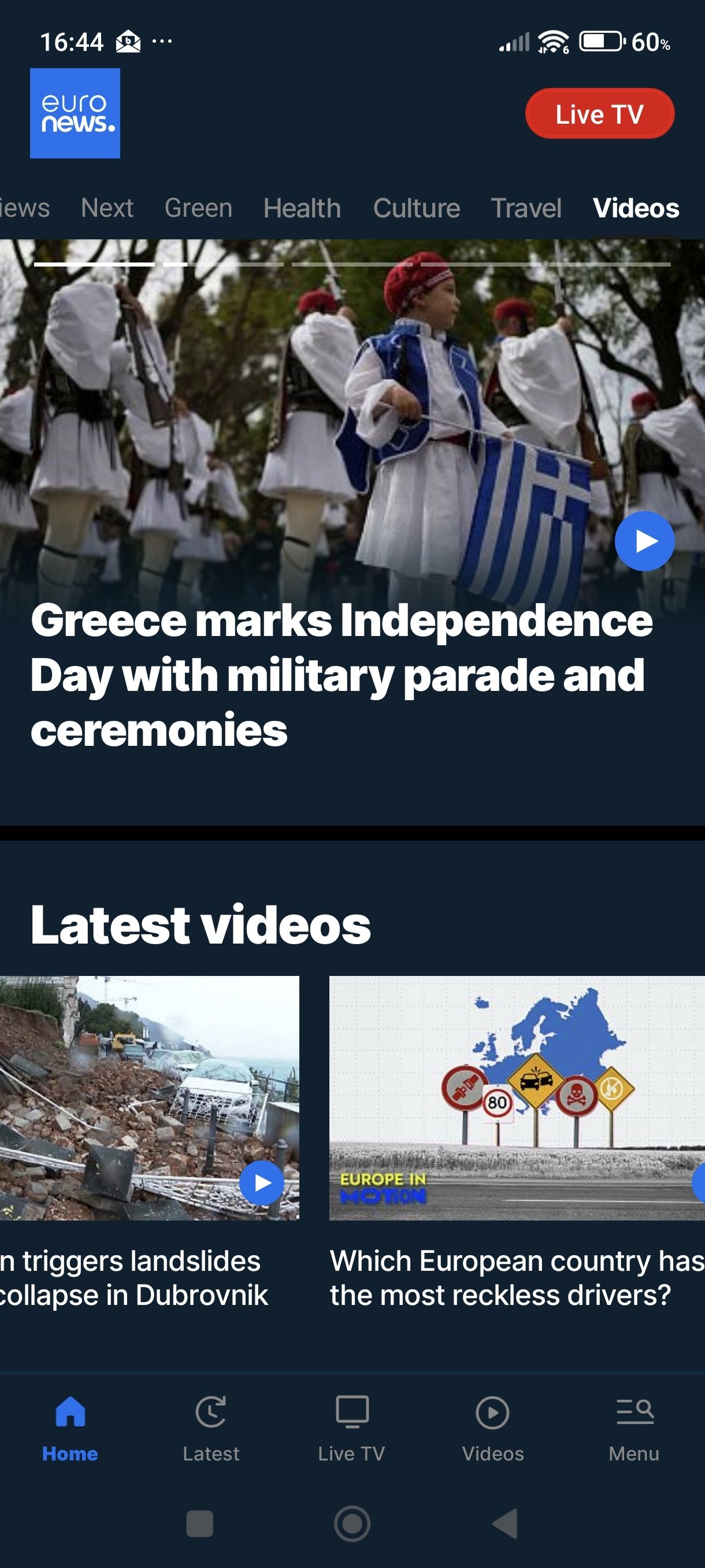Open the Dubrovnik landslides video card
This screenshot has height=1568, width=705.
click(x=149, y=1098)
